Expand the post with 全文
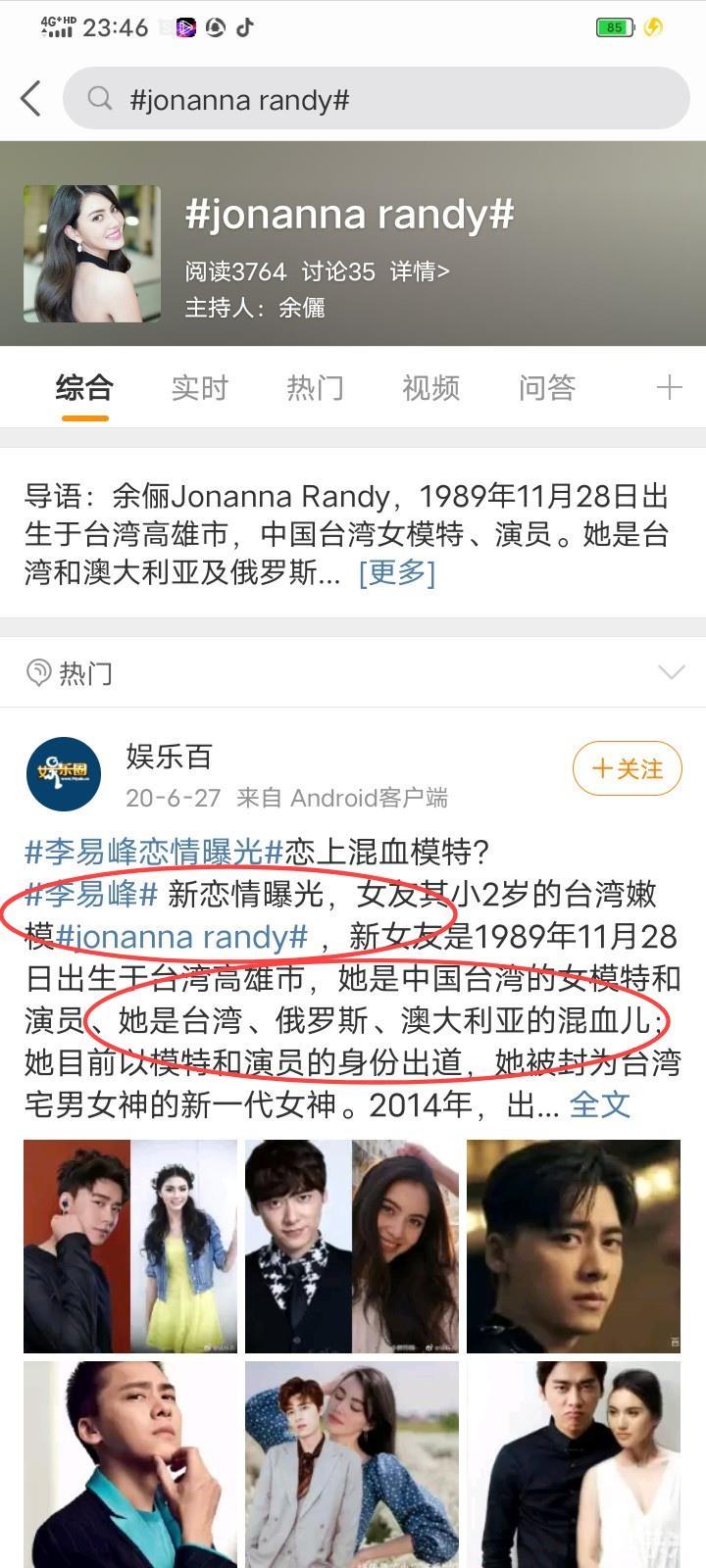Viewport: 706px width, 1568px height. coord(599,1105)
